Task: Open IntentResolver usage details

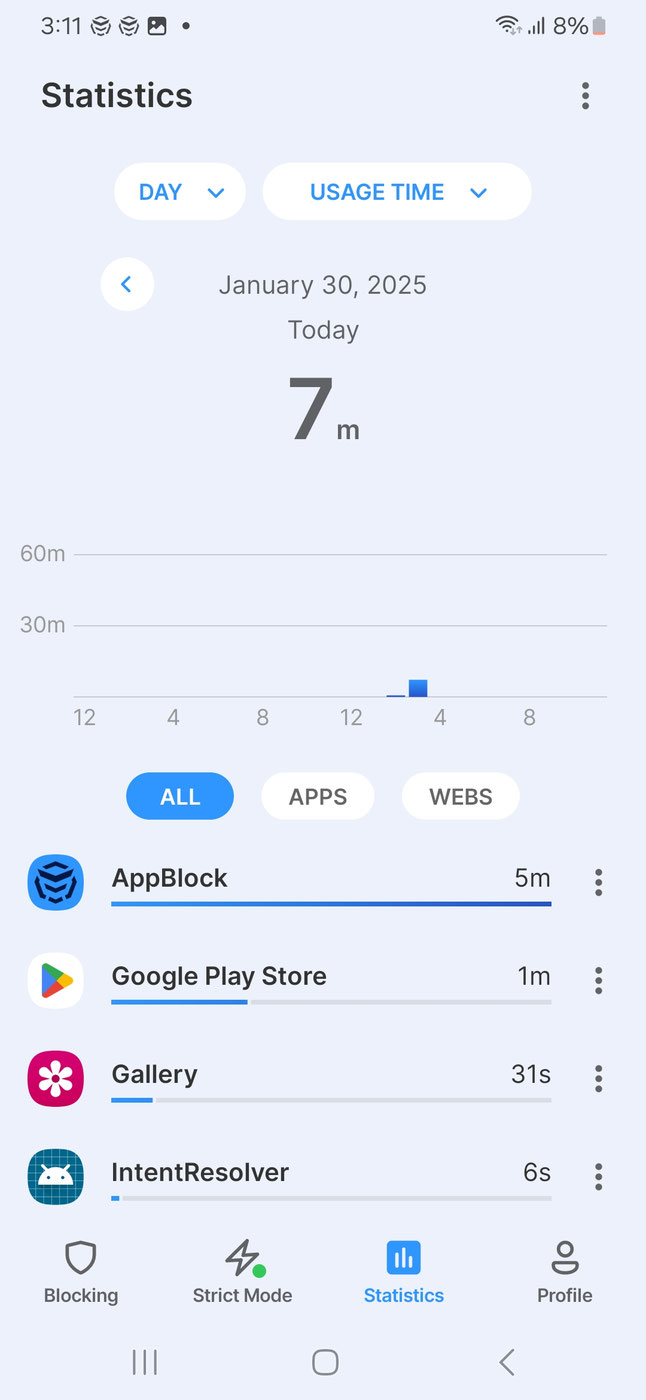Action: pos(330,1175)
